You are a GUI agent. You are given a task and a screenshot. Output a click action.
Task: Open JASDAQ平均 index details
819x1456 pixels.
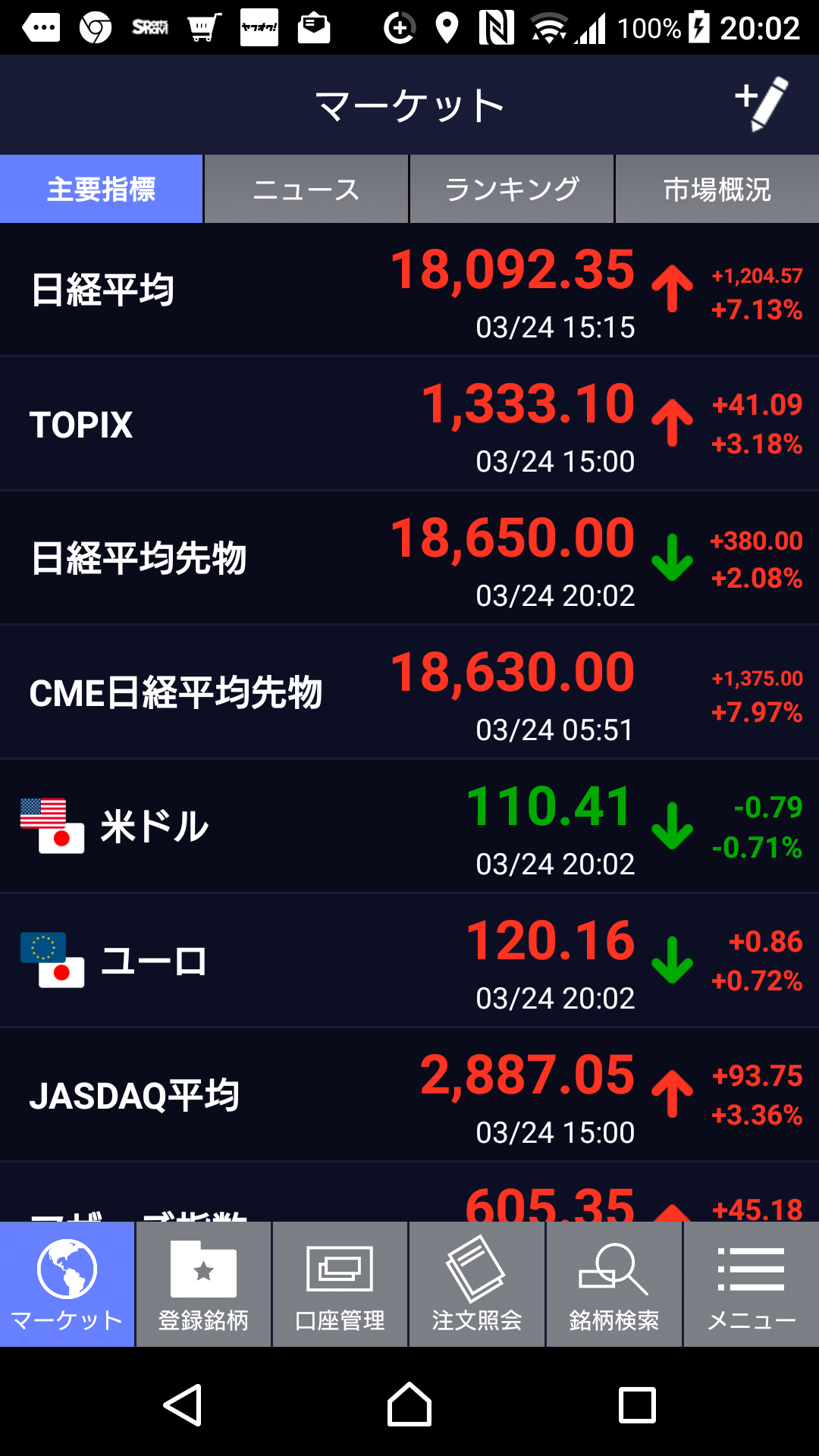click(409, 1095)
